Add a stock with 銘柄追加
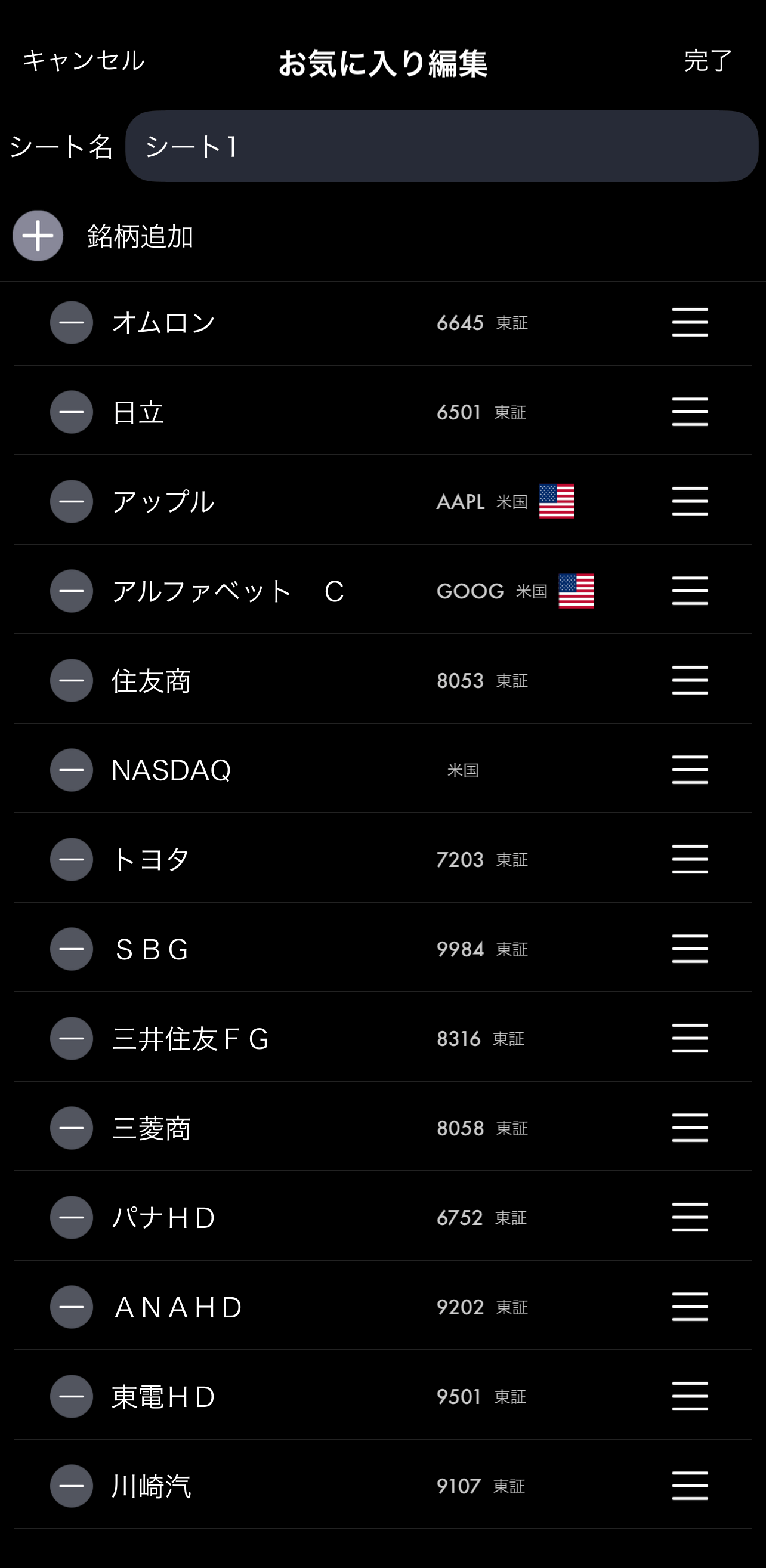Screen dimensions: 766x1568 pyautogui.click(x=38, y=236)
